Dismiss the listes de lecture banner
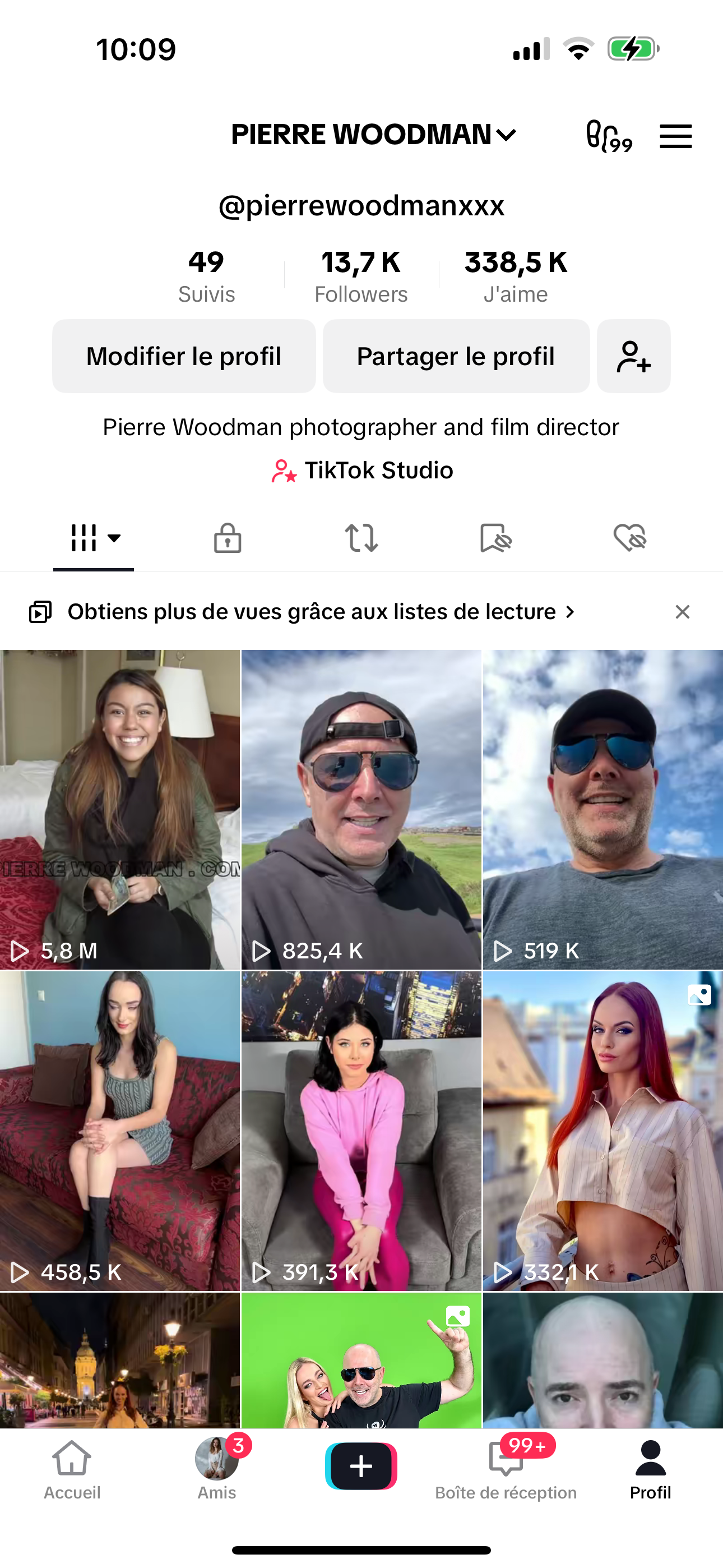 point(682,612)
